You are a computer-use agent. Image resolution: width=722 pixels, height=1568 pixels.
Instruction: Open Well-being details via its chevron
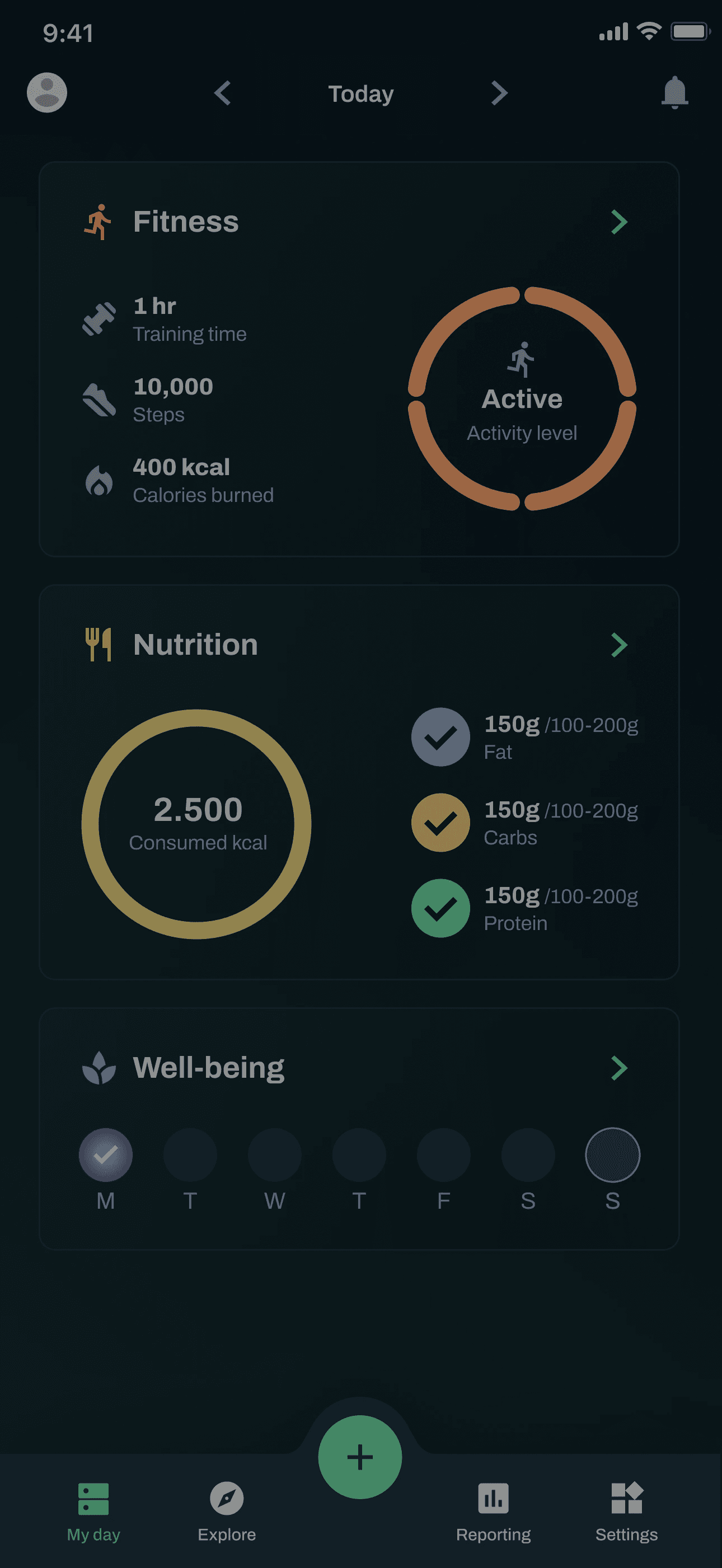tap(618, 1068)
